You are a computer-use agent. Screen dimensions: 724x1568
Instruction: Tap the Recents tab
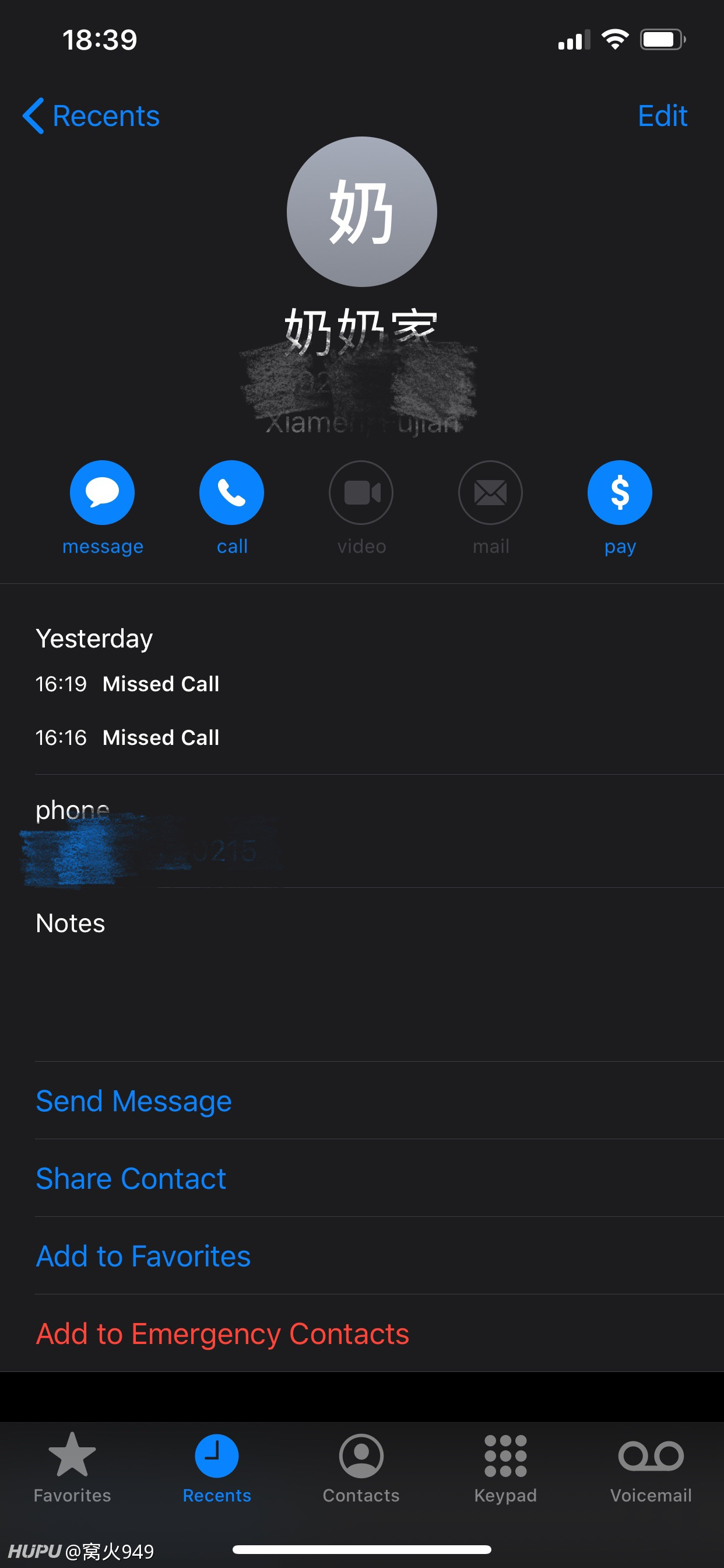(x=217, y=1468)
